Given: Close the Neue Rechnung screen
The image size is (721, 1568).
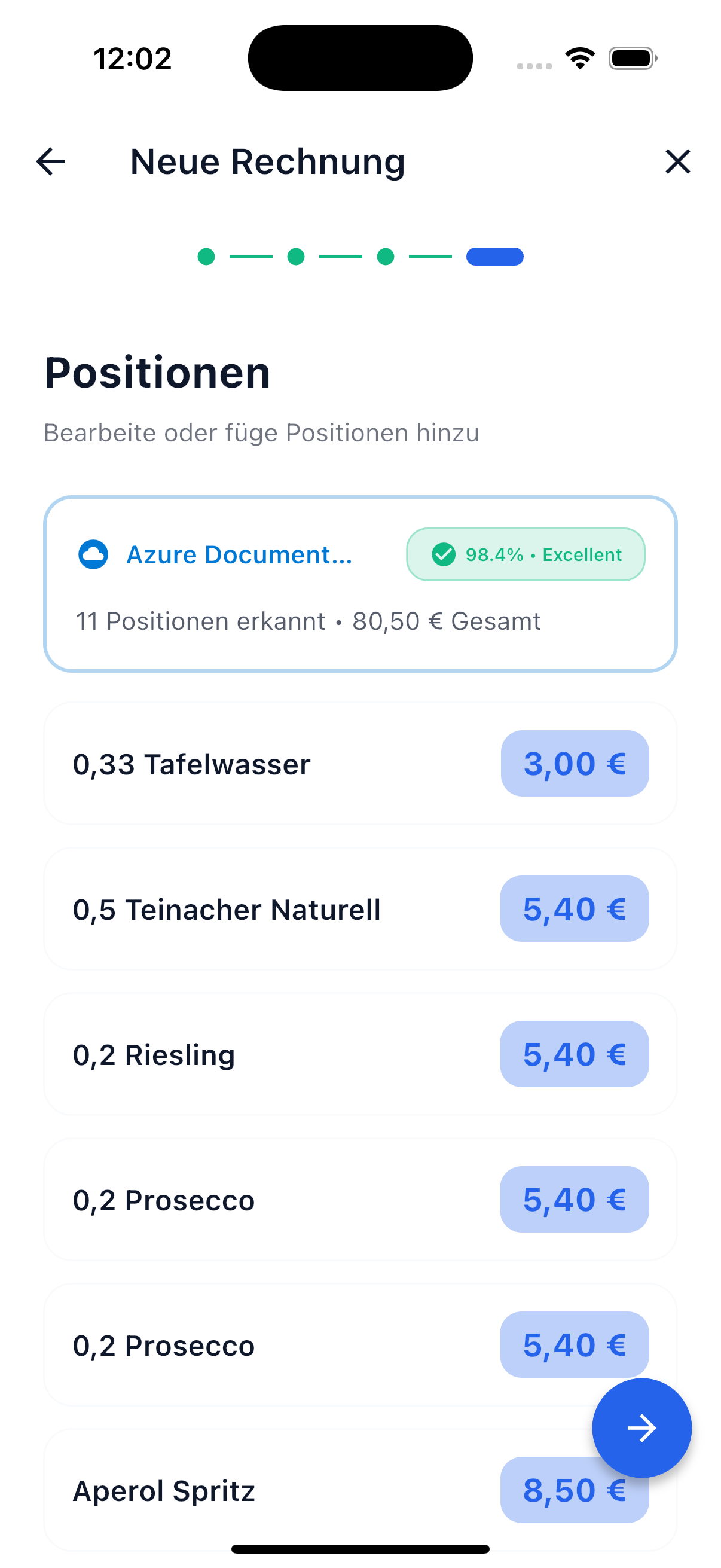Looking at the screenshot, I should (x=677, y=161).
